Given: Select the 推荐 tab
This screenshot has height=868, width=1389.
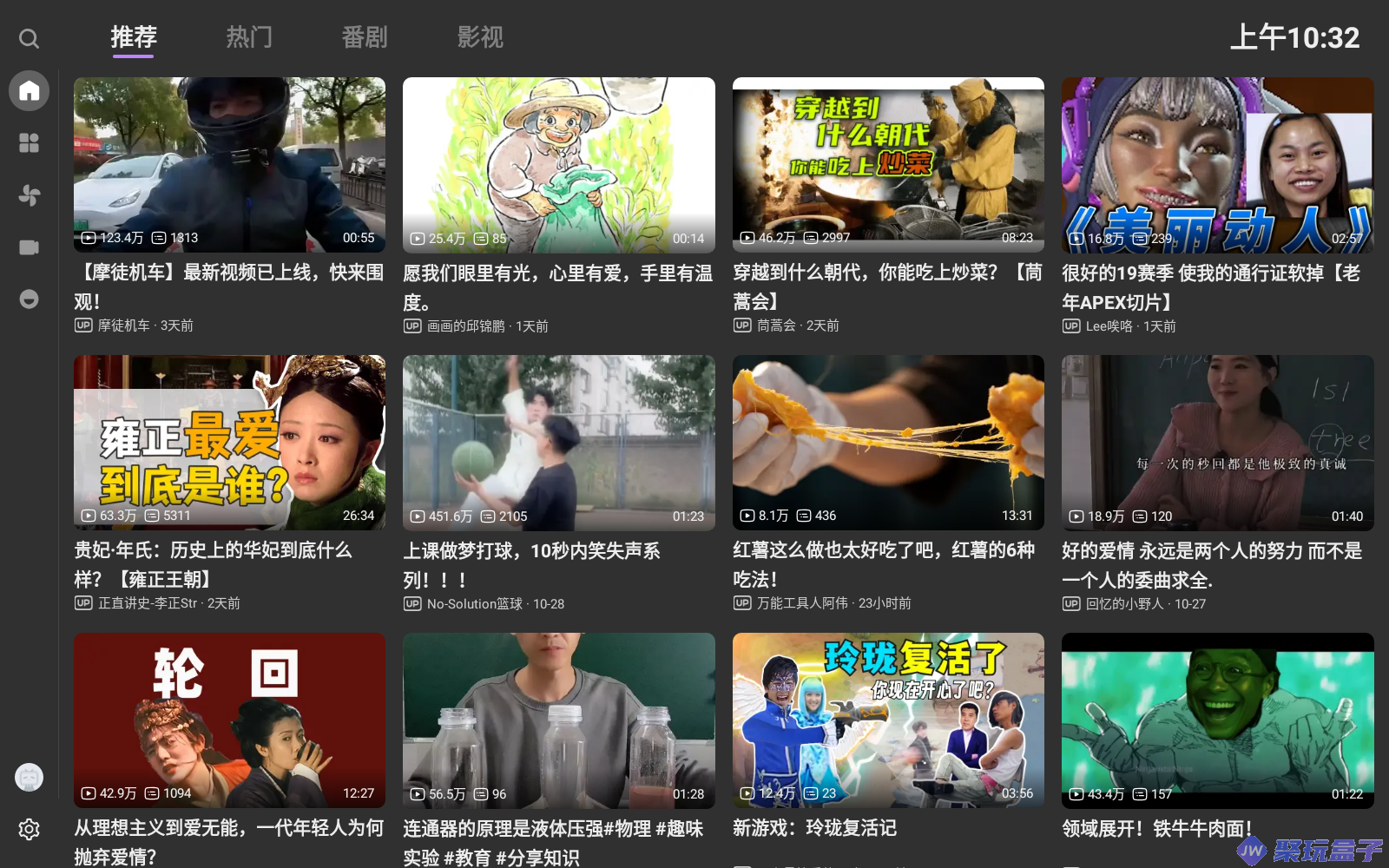Looking at the screenshot, I should tap(133, 37).
